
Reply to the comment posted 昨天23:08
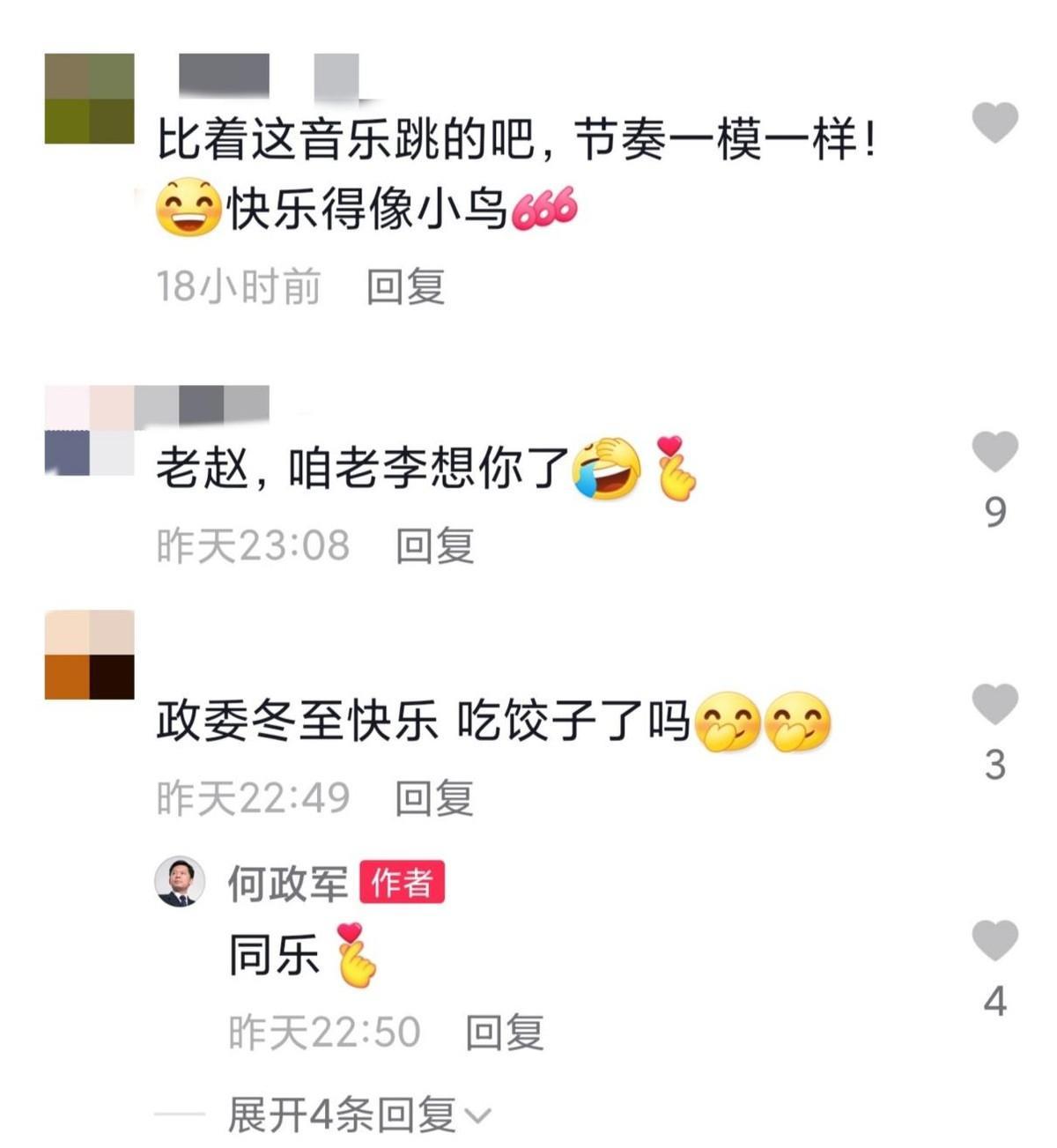coord(434,545)
